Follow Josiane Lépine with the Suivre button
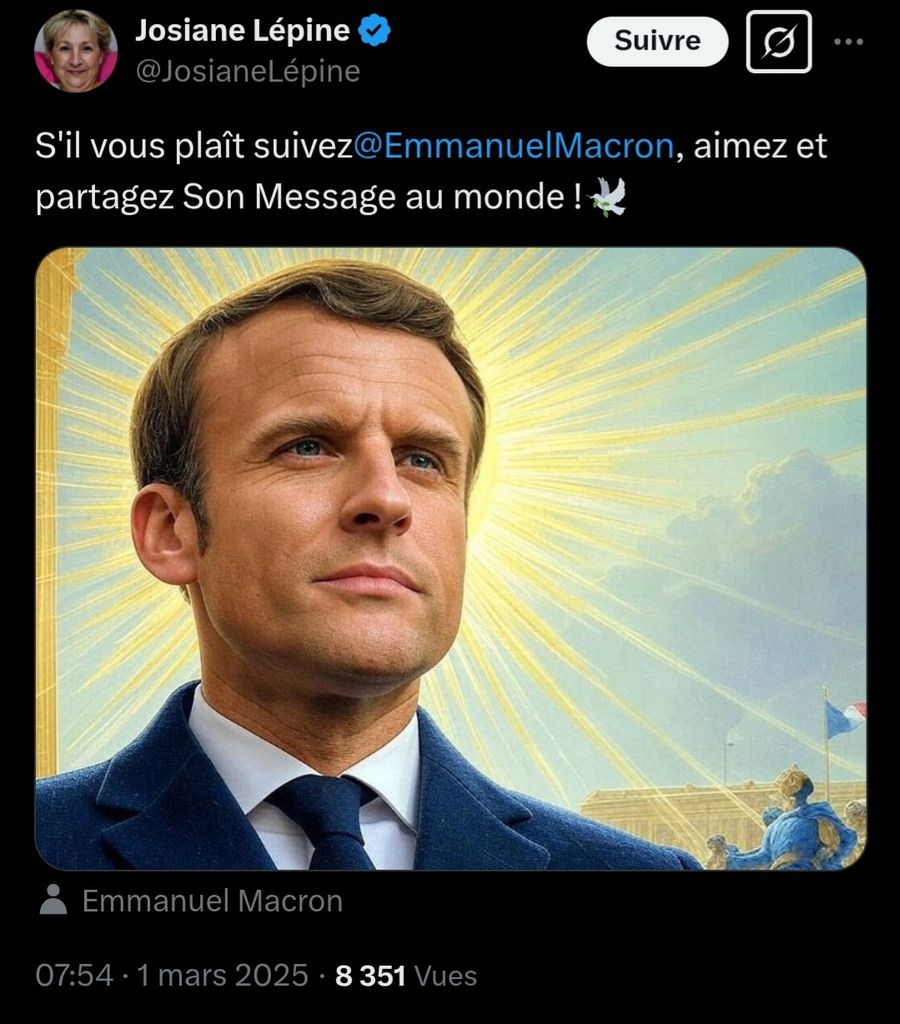This screenshot has width=900, height=1024. [x=657, y=41]
